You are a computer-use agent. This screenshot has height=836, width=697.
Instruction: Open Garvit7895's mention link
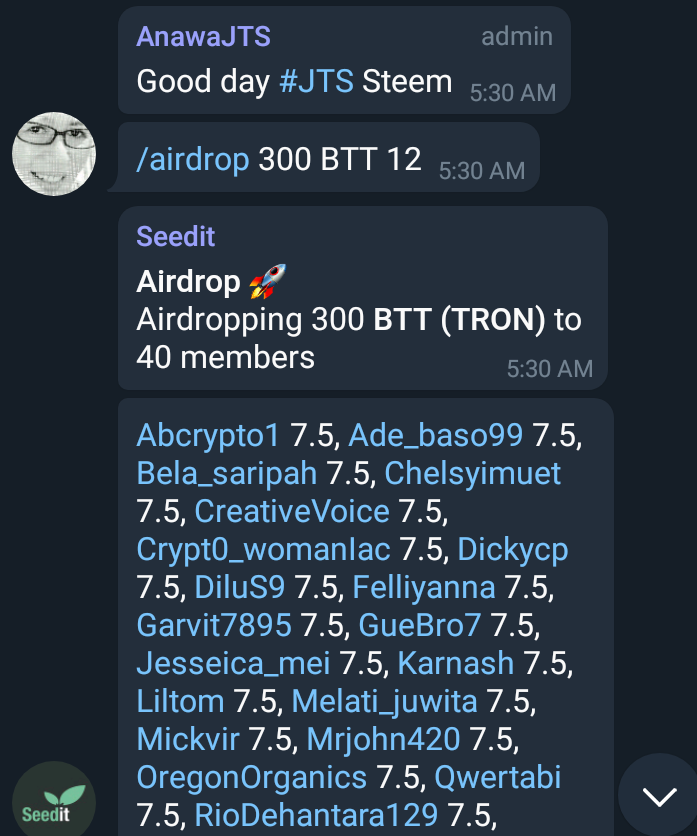coord(214,626)
